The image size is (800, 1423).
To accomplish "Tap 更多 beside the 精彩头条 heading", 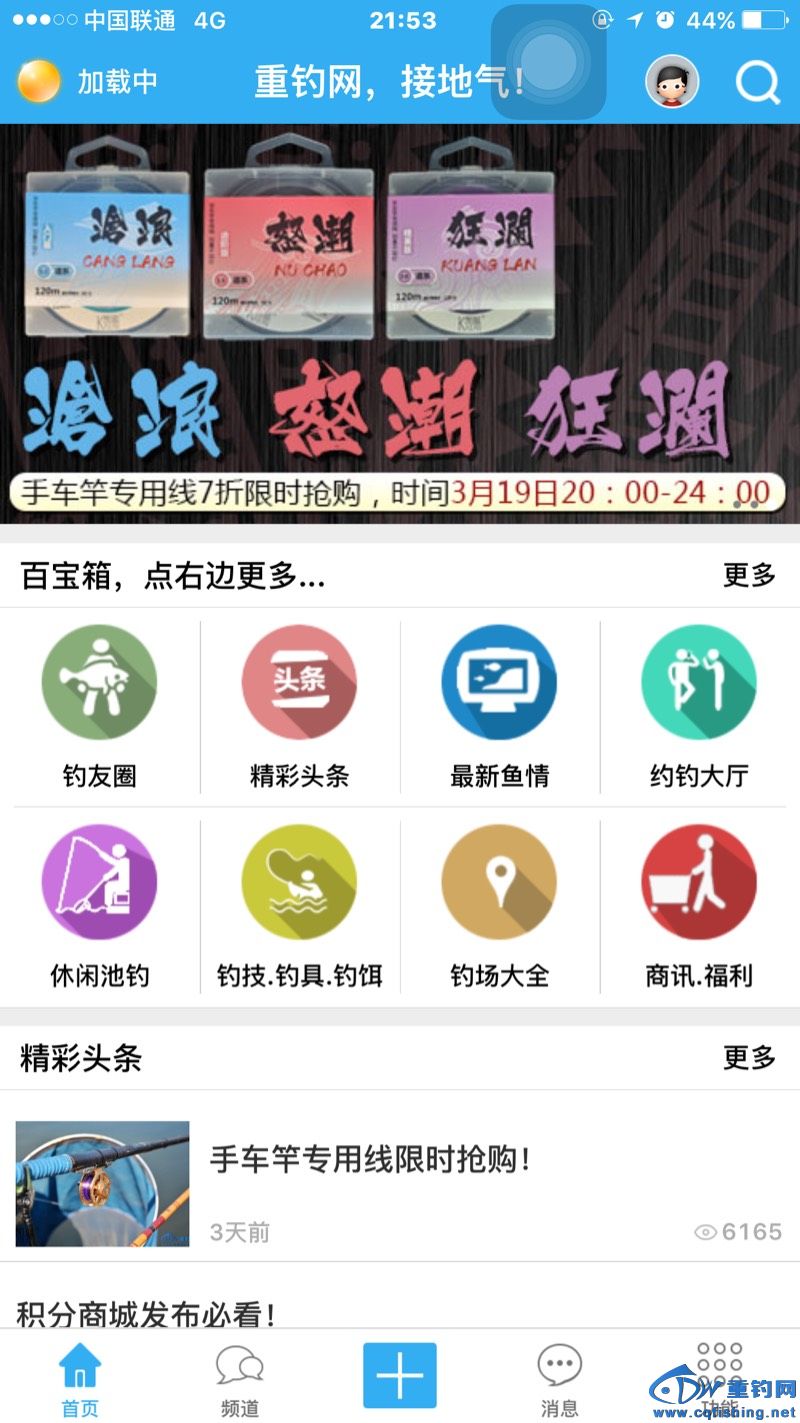I will (749, 1057).
